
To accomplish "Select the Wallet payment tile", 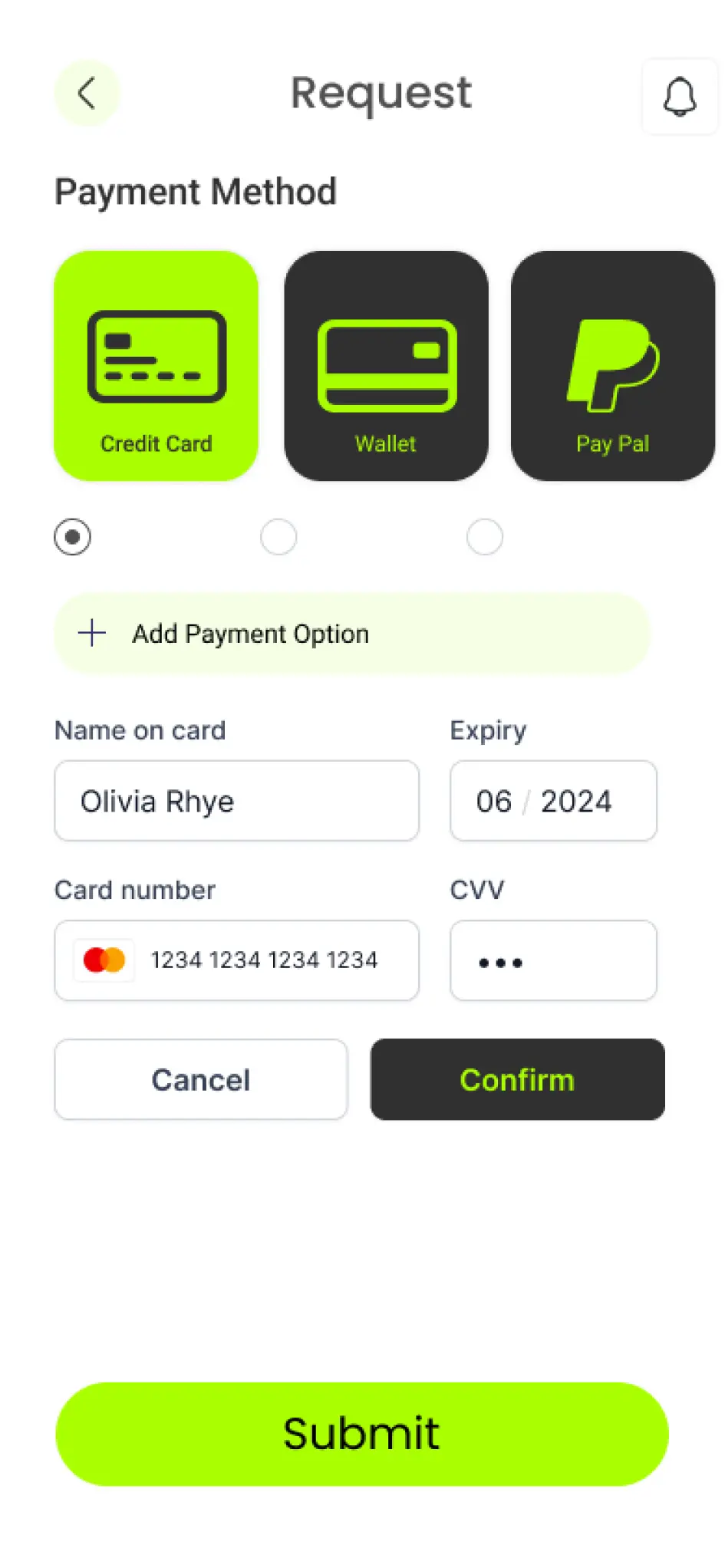I will click(x=386, y=366).
